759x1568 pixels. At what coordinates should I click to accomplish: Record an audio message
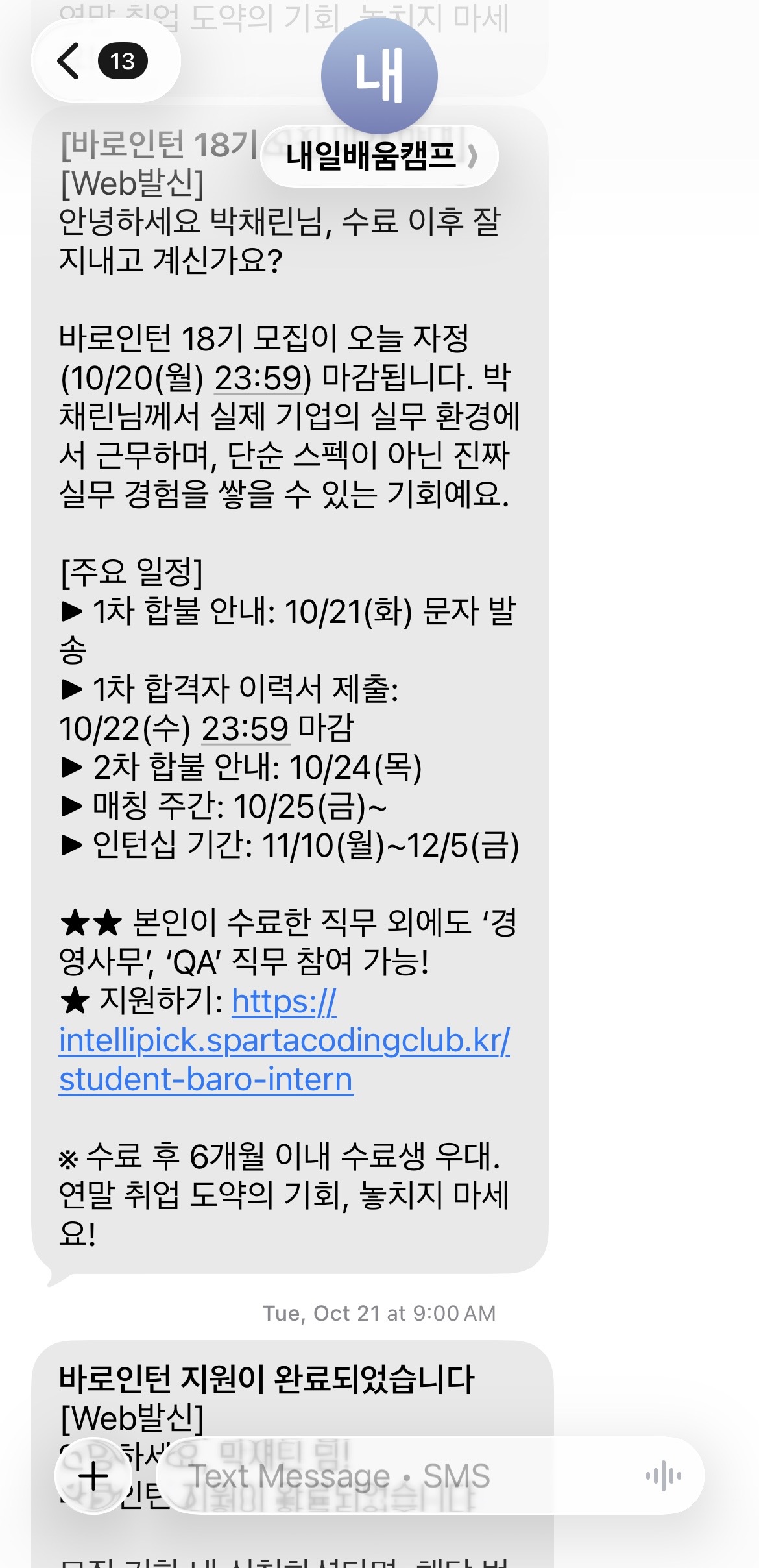(x=663, y=1476)
